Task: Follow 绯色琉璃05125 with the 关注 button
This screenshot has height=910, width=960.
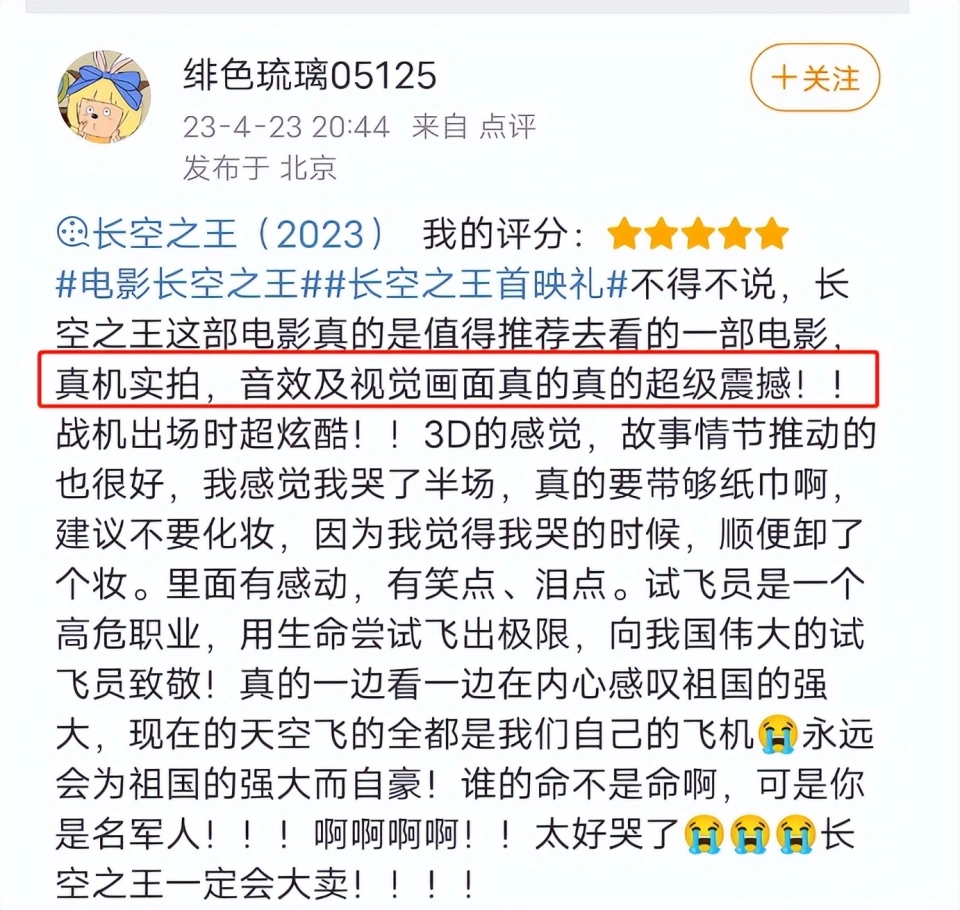Action: [815, 79]
